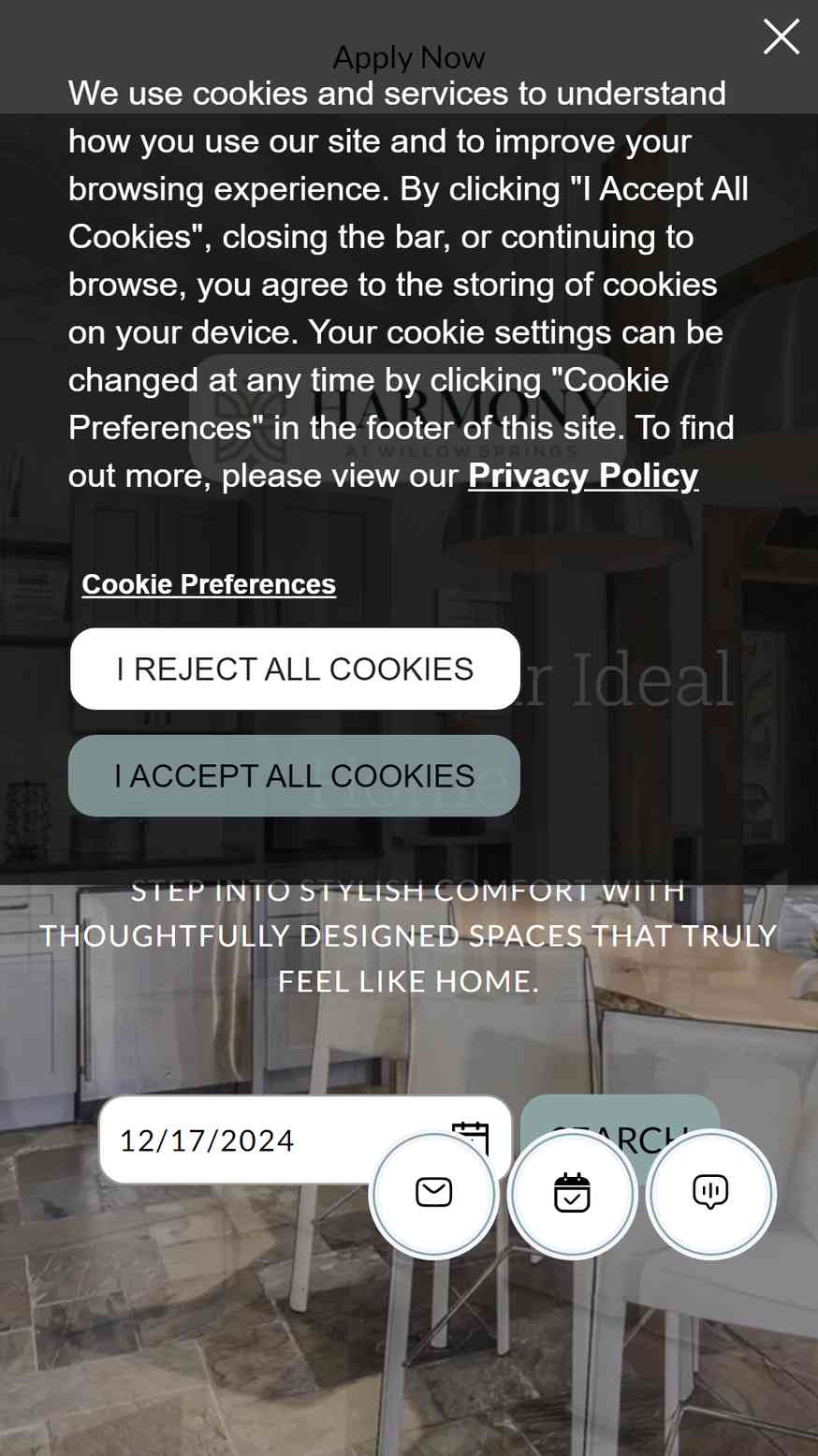
Task: Open the schedule tour calendar icon
Action: click(x=572, y=1194)
